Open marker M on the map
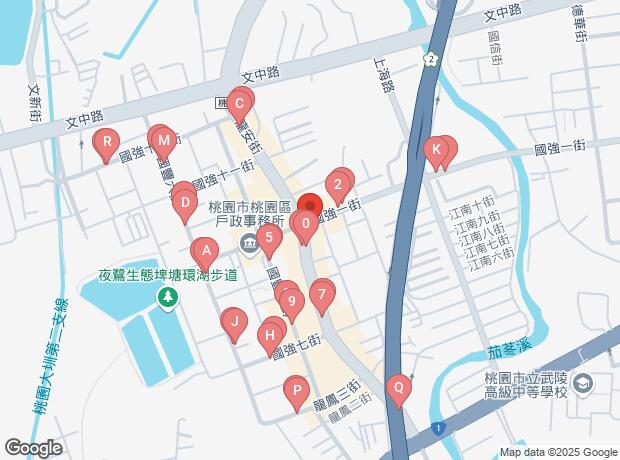The width and height of the screenshot is (620, 460). 164,141
